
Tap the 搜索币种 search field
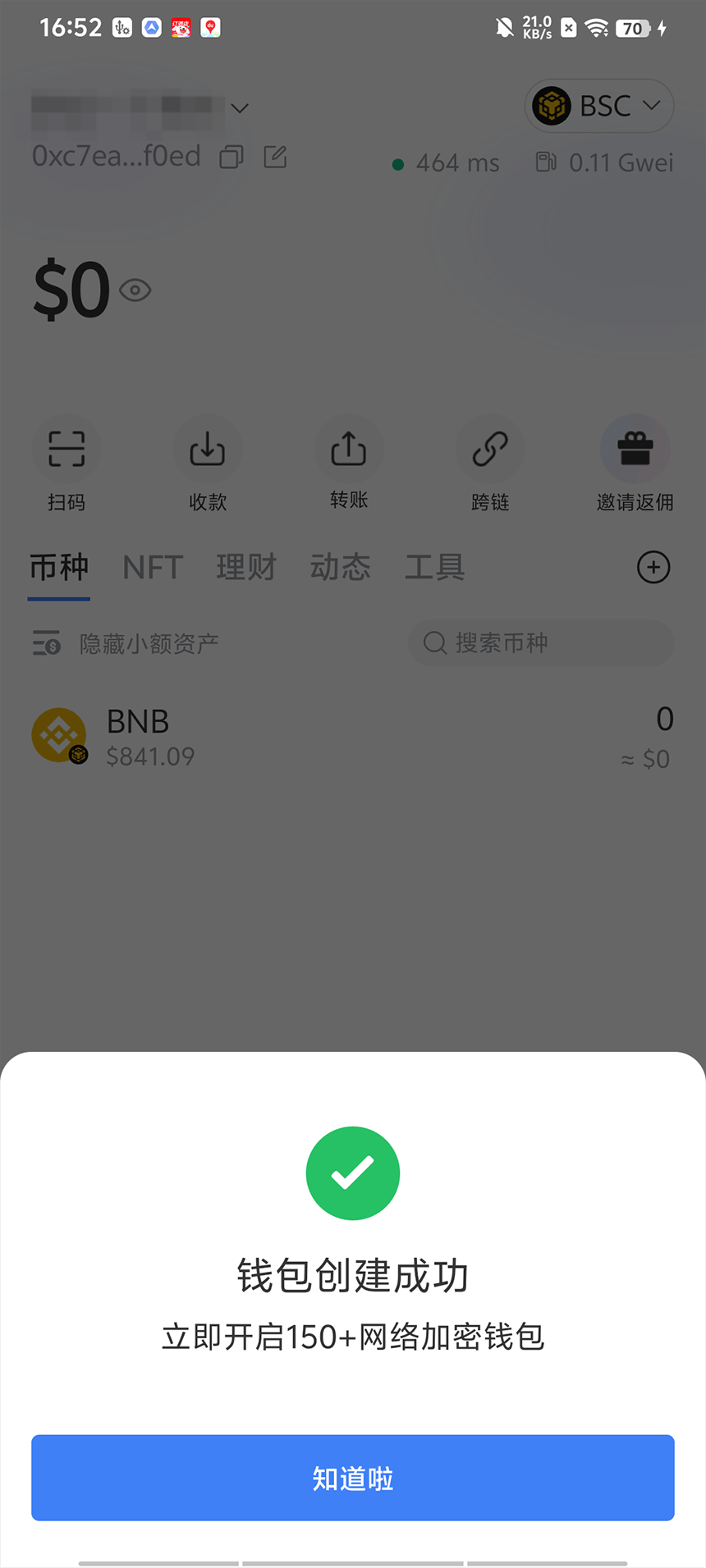(541, 642)
